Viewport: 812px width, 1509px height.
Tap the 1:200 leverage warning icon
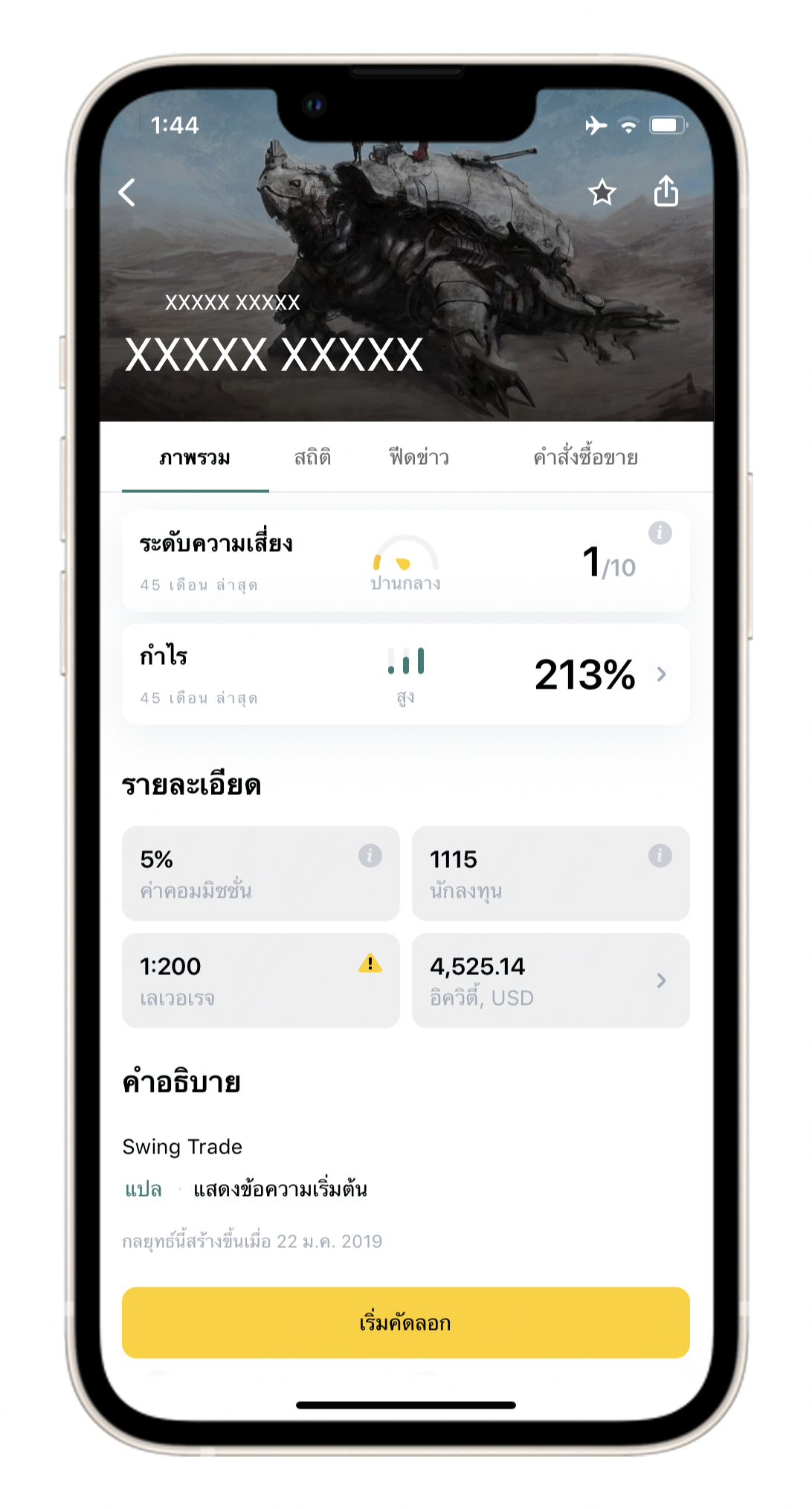pyautogui.click(x=370, y=964)
